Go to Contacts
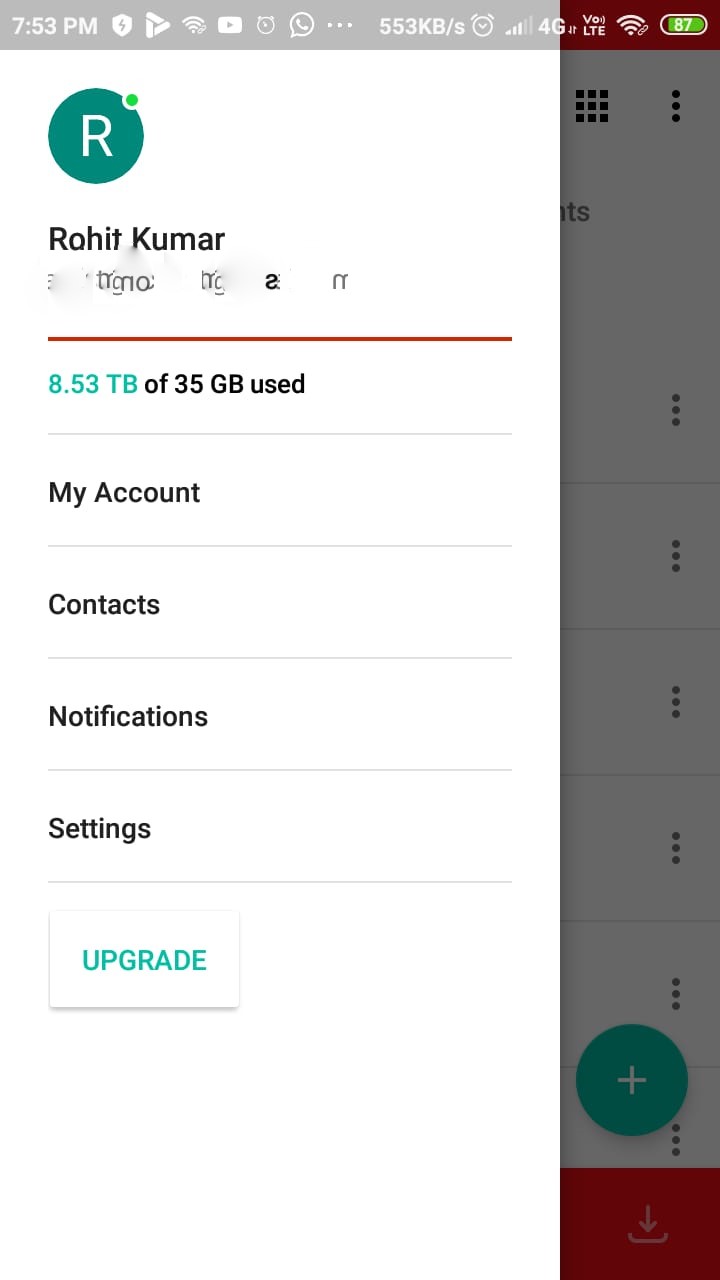 point(105,604)
